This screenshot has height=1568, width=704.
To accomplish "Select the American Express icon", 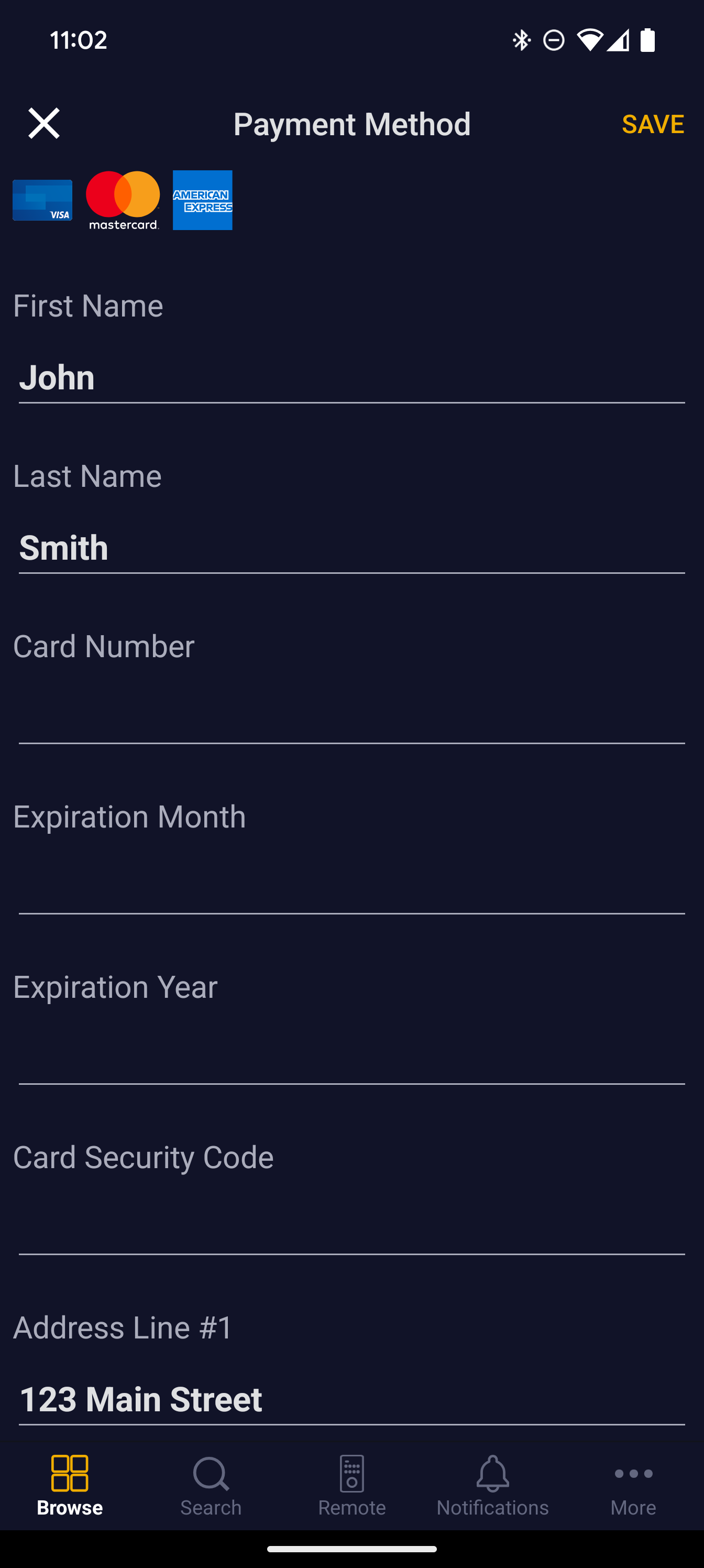I will coord(202,201).
